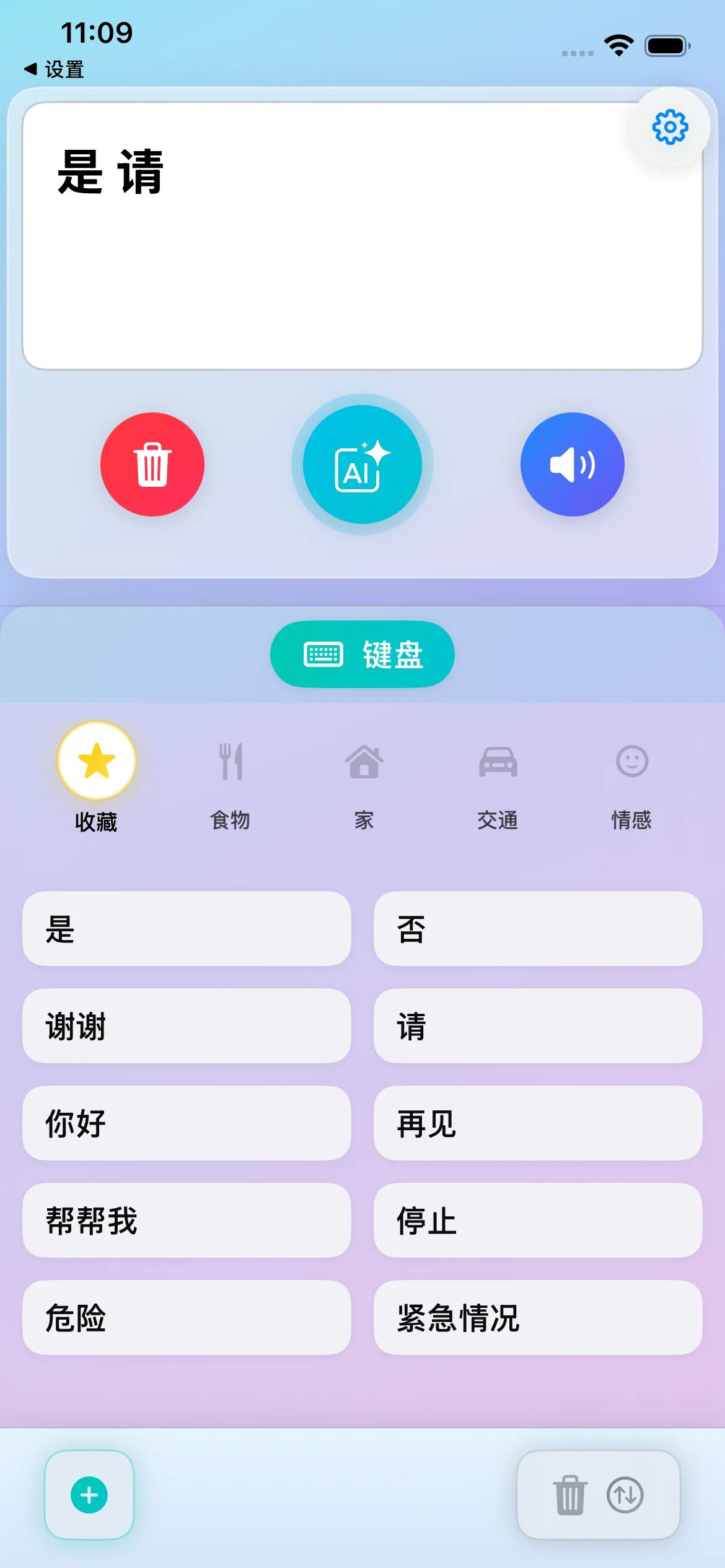Add the phrase 谢谢

tap(187, 1026)
